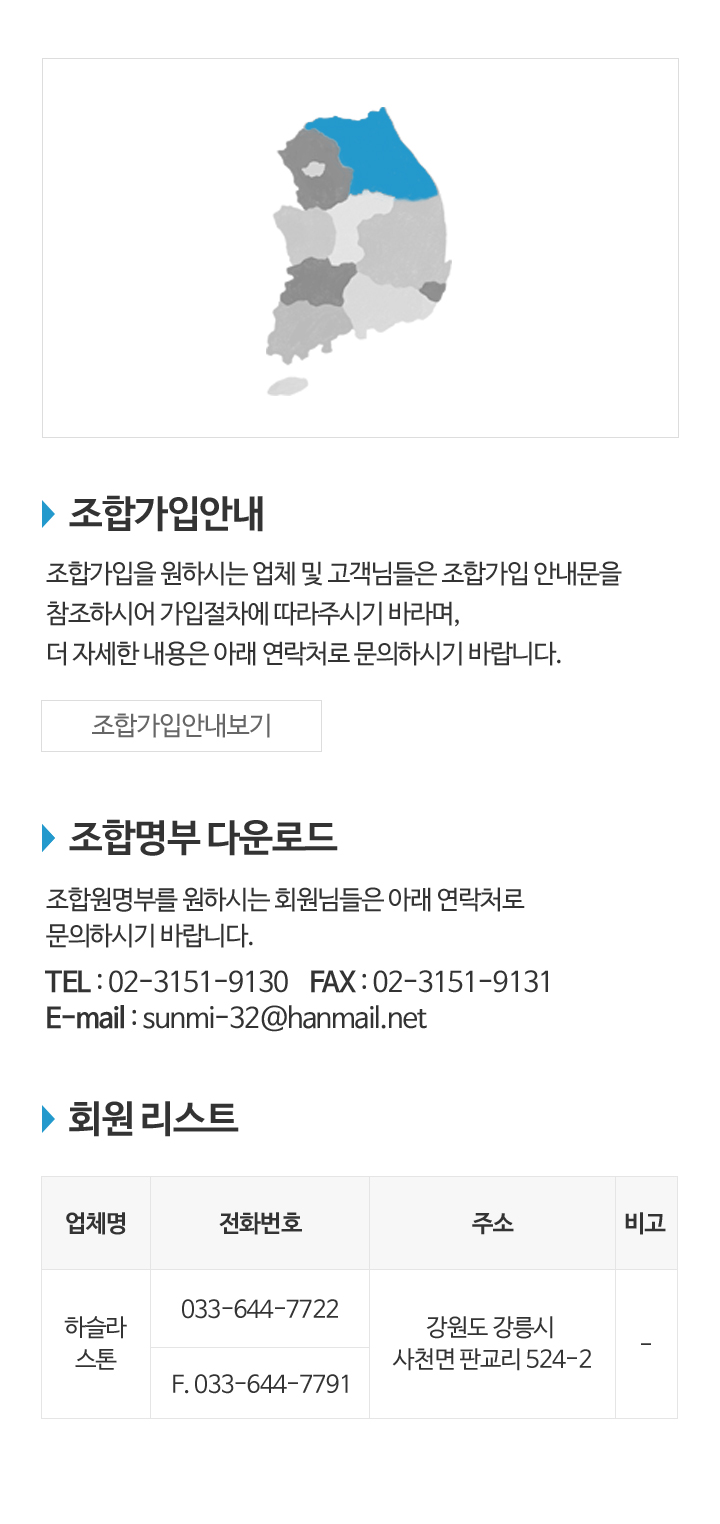Open the 조합가입안내보기 button
Image resolution: width=720 pixels, height=1524 pixels.
click(181, 725)
